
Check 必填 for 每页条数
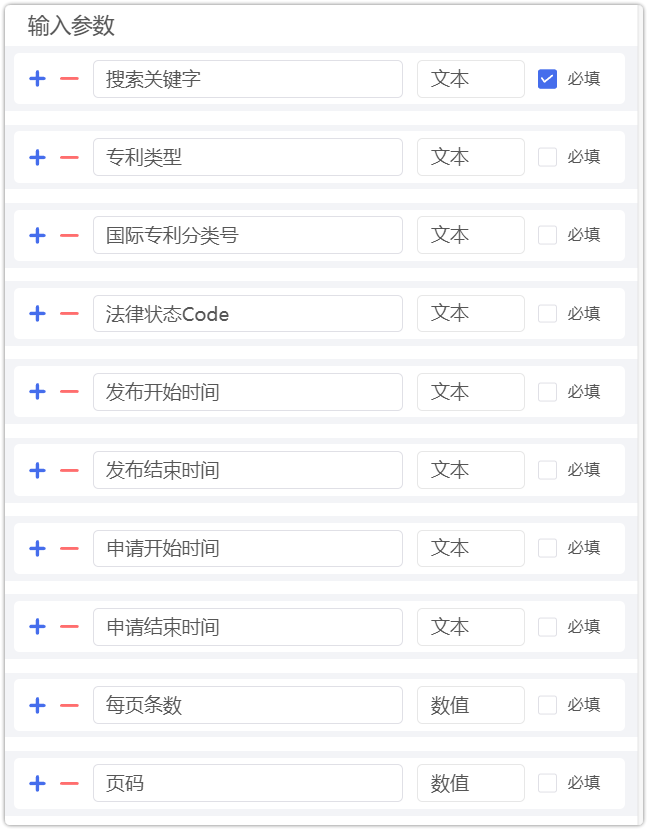pos(547,705)
